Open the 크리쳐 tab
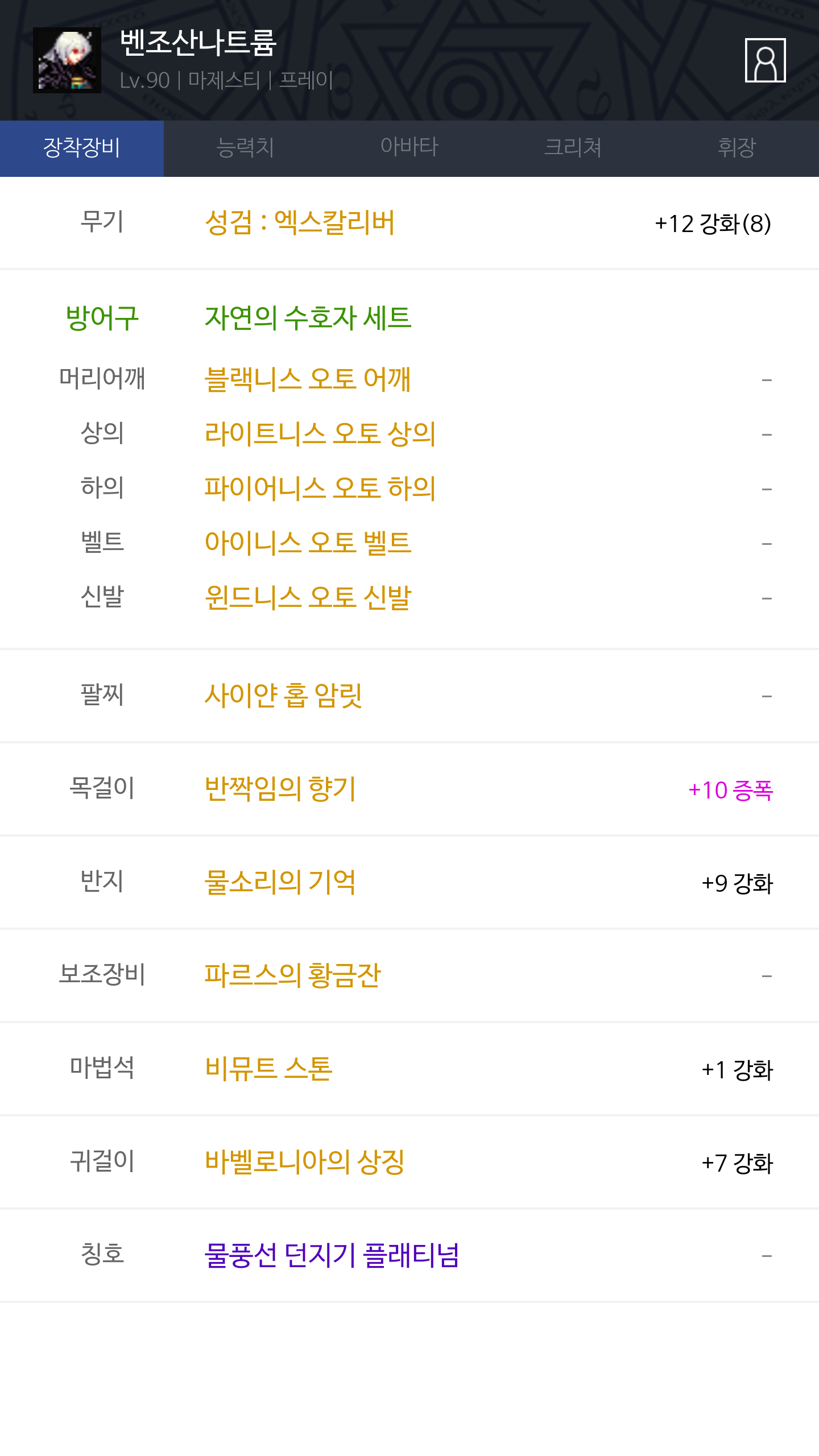The image size is (819, 1456). pos(573,148)
